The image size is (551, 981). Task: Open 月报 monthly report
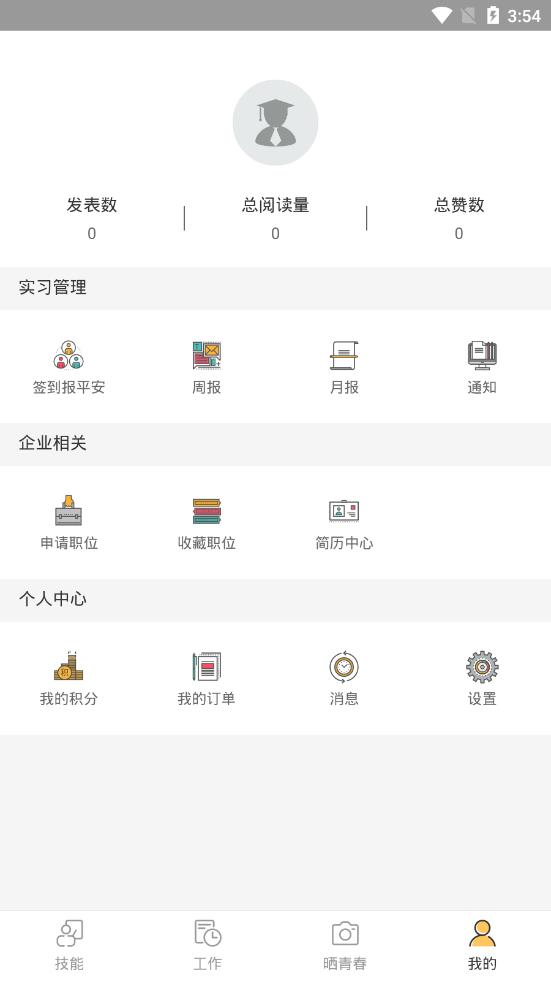click(344, 367)
